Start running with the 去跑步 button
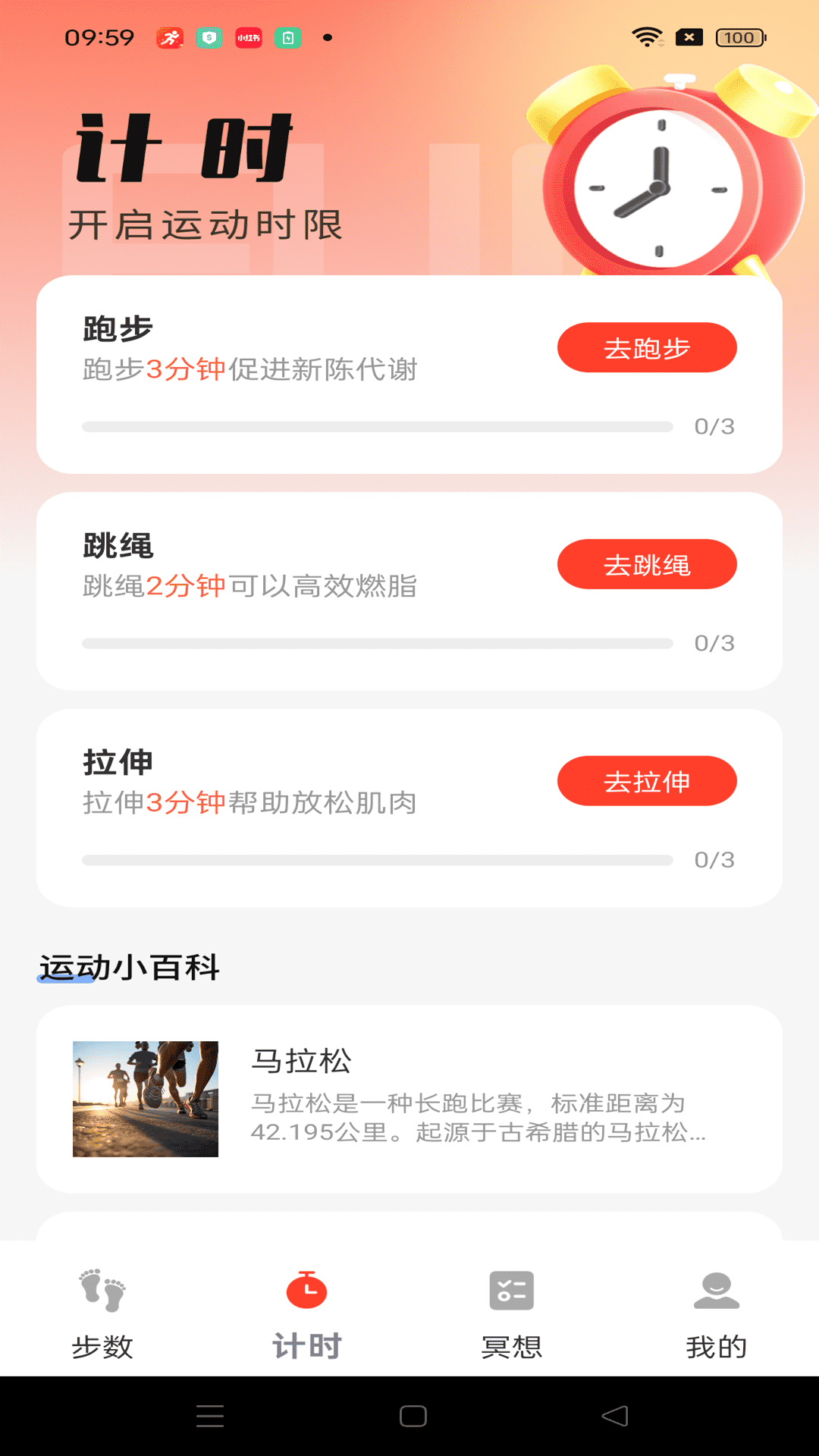 [646, 347]
